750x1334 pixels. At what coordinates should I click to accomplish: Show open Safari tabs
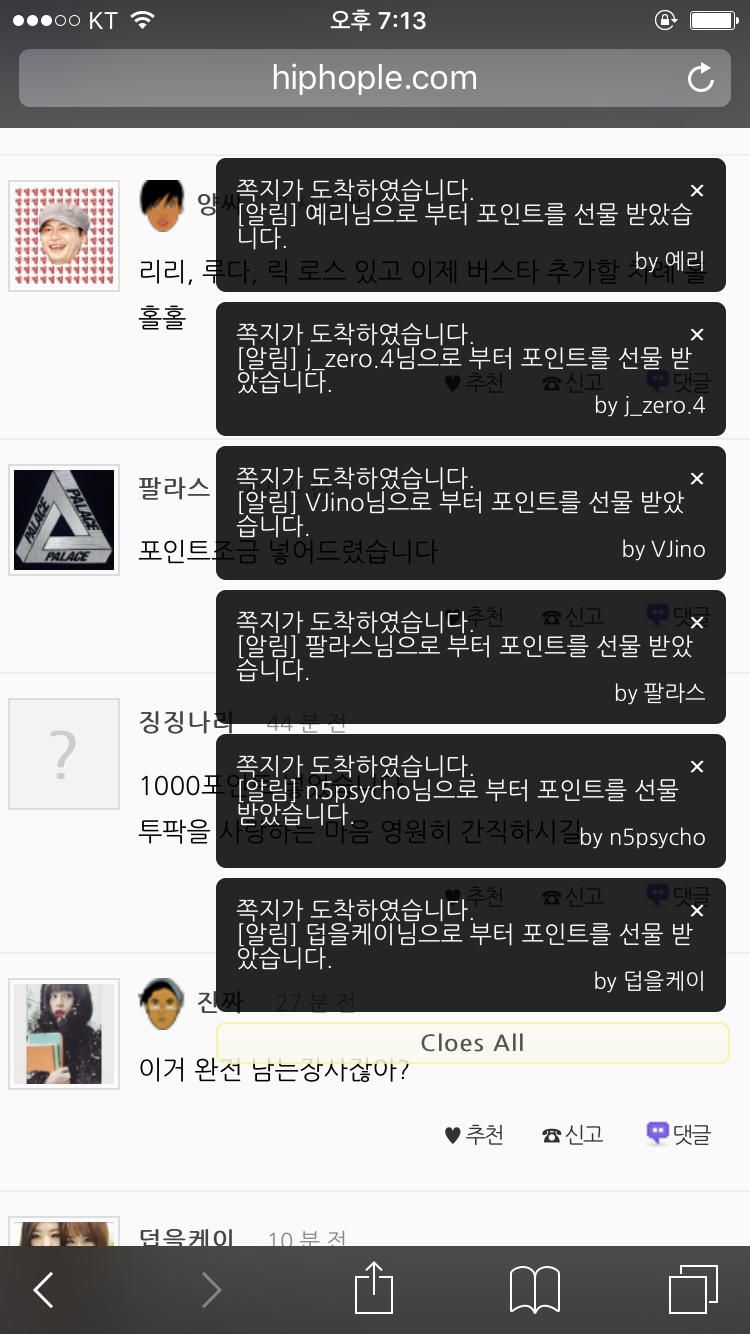pos(692,1290)
